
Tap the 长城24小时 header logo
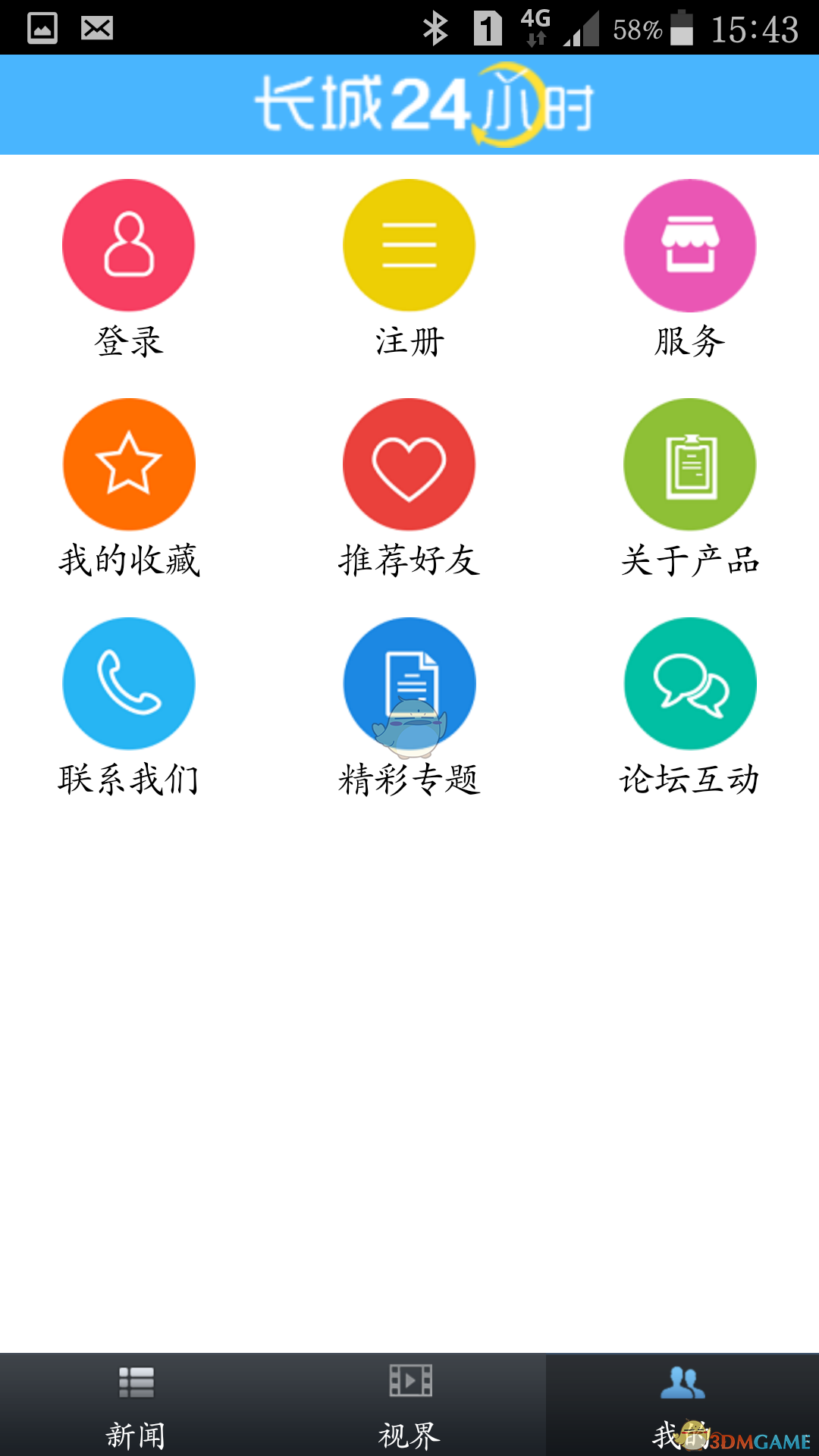pyautogui.click(x=409, y=104)
